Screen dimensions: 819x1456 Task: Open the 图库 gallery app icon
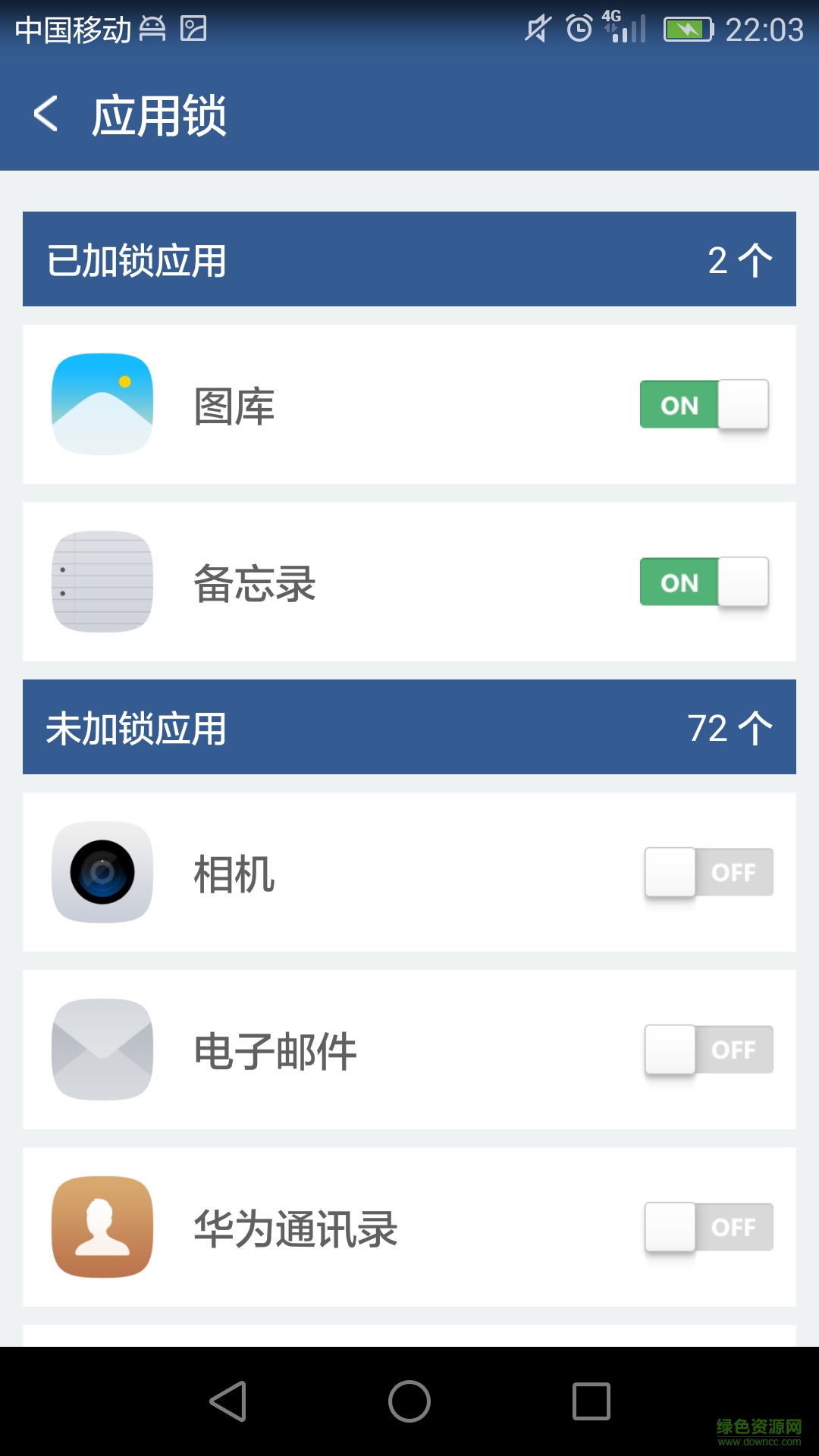[102, 403]
